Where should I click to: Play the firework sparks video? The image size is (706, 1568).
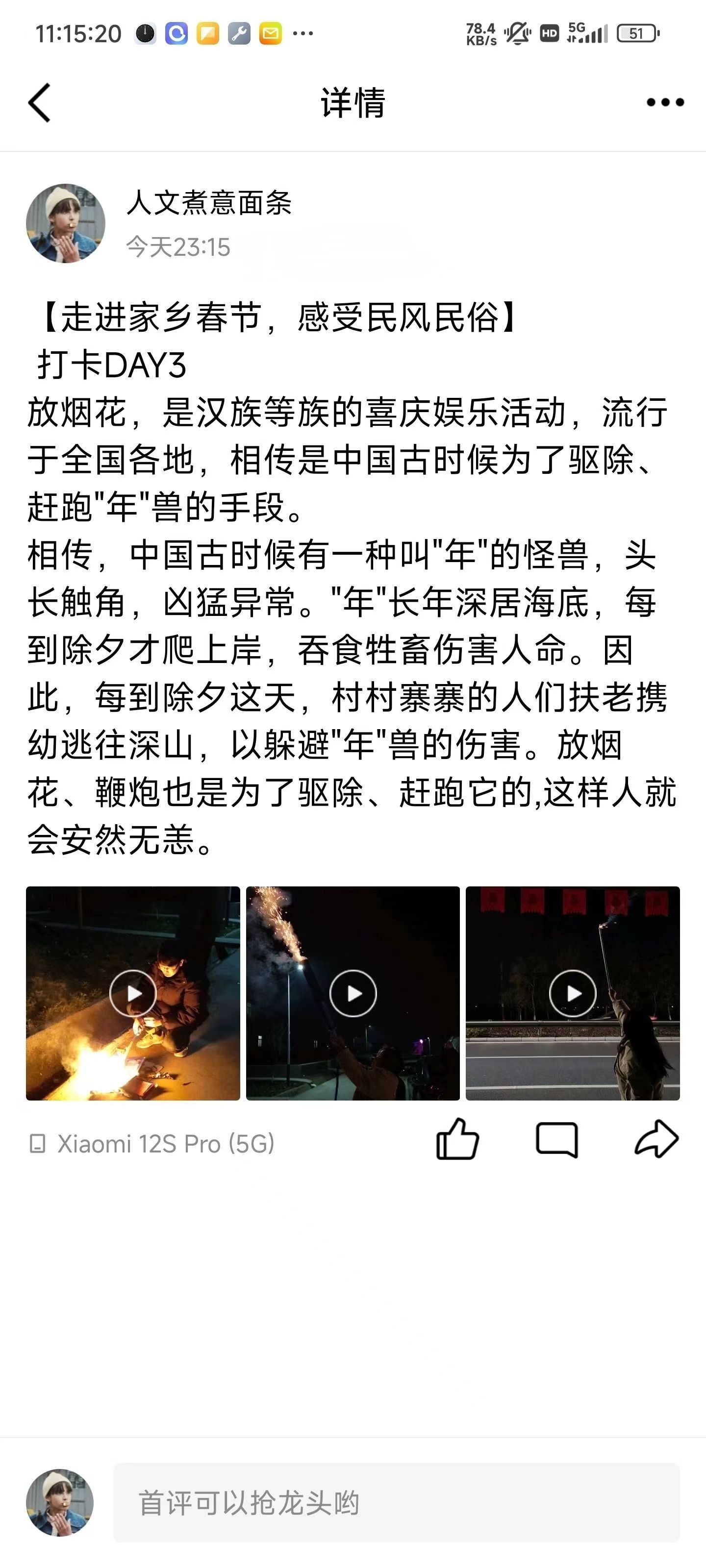tap(353, 993)
